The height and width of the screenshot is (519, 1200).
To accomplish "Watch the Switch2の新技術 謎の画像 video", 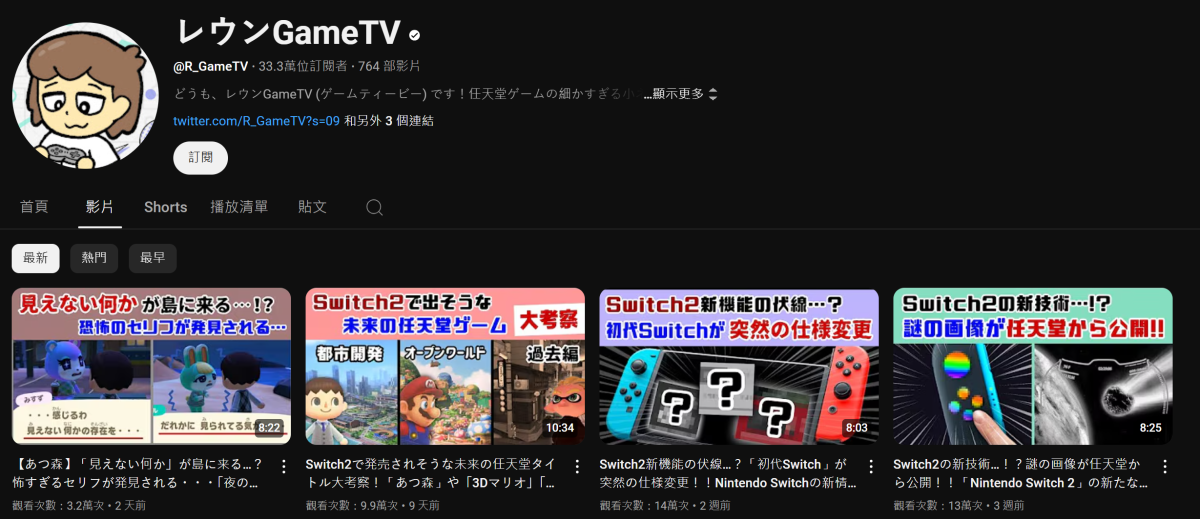I will coord(1032,366).
